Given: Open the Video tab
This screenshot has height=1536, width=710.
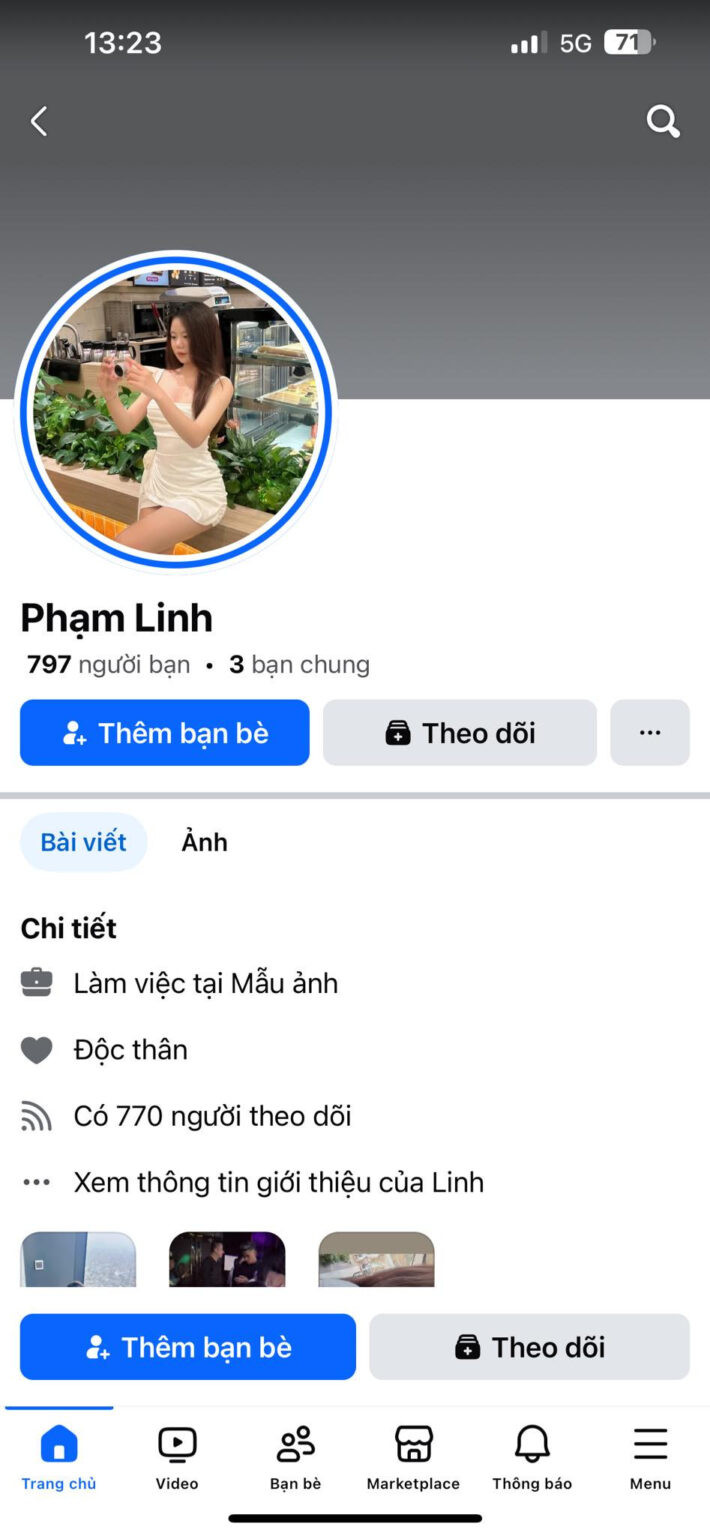Looking at the screenshot, I should tap(177, 1457).
